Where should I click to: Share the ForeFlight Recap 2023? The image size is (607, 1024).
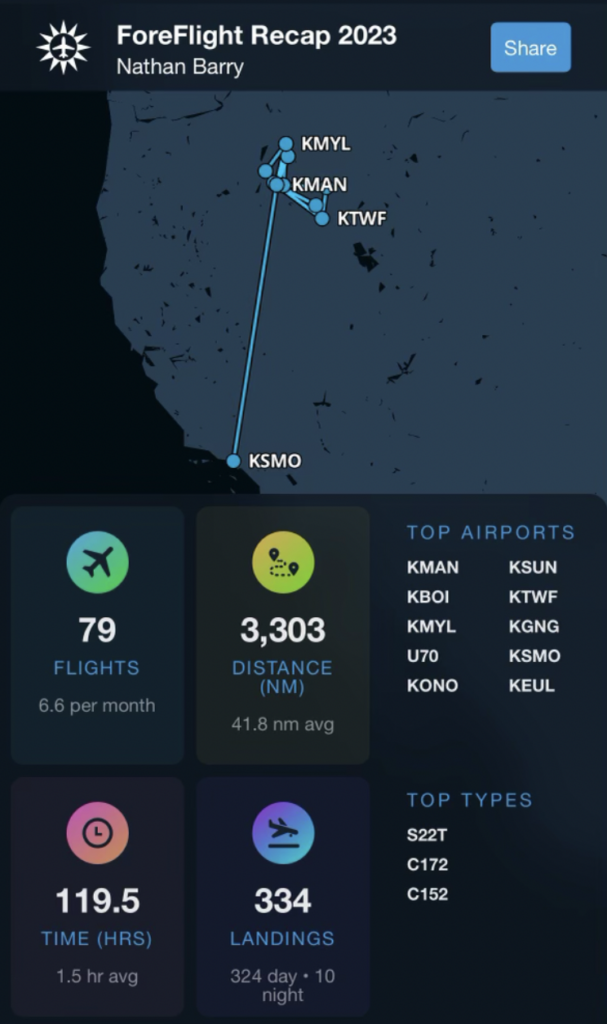point(530,48)
